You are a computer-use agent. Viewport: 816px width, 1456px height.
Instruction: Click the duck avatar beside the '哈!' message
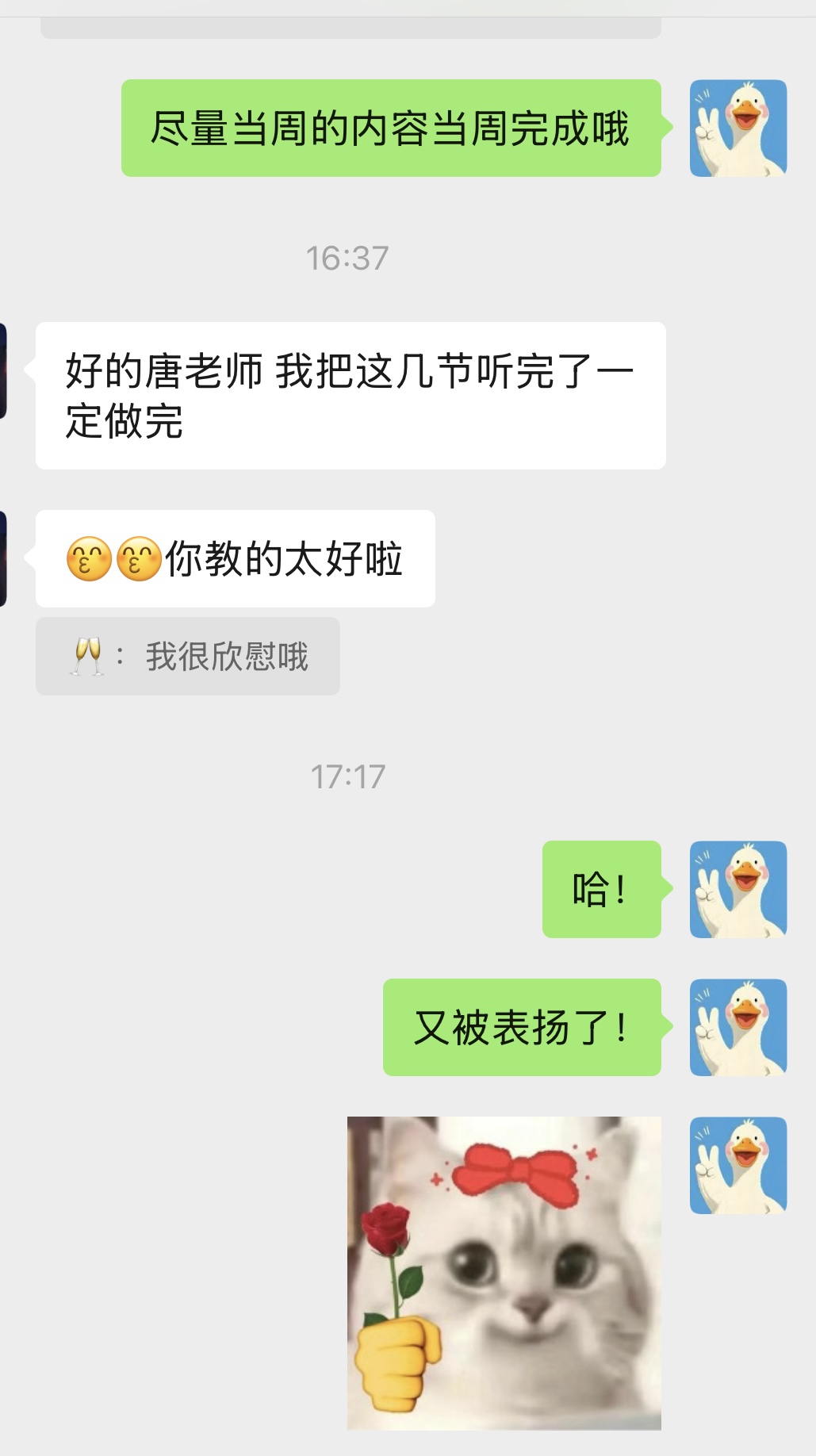[739, 890]
